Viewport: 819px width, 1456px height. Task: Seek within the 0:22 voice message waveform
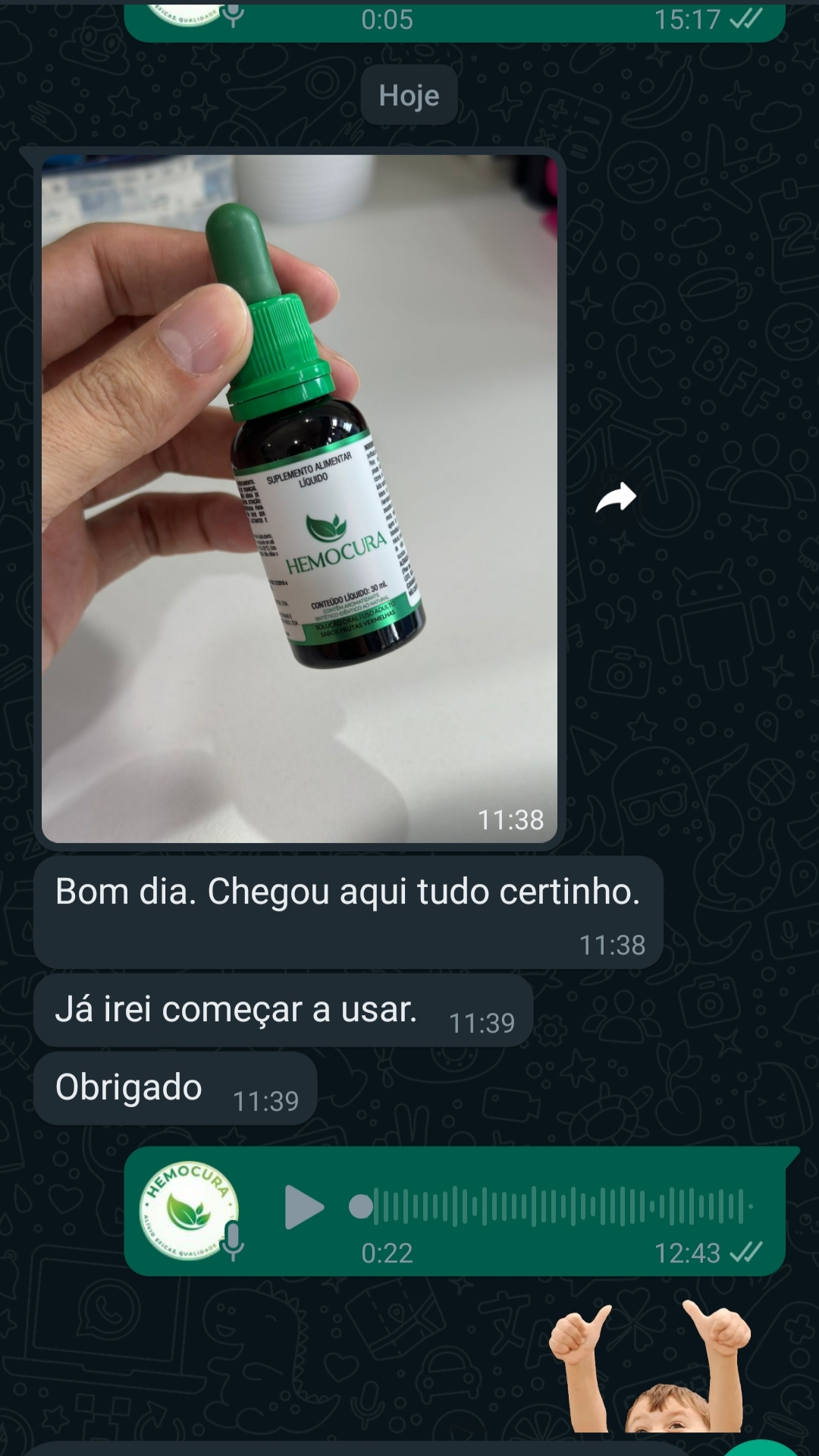click(561, 1206)
